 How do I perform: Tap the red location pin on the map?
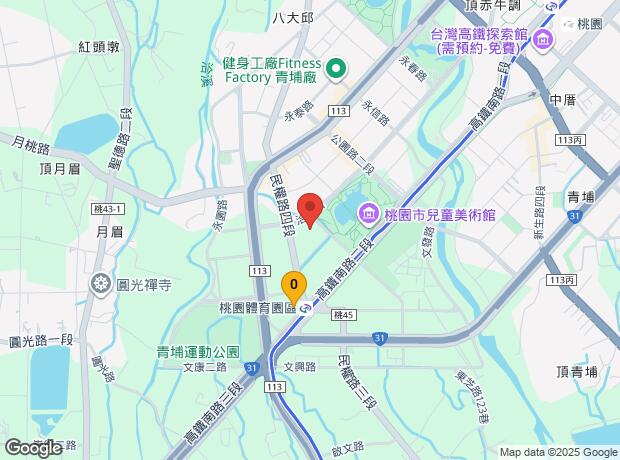coord(309,209)
